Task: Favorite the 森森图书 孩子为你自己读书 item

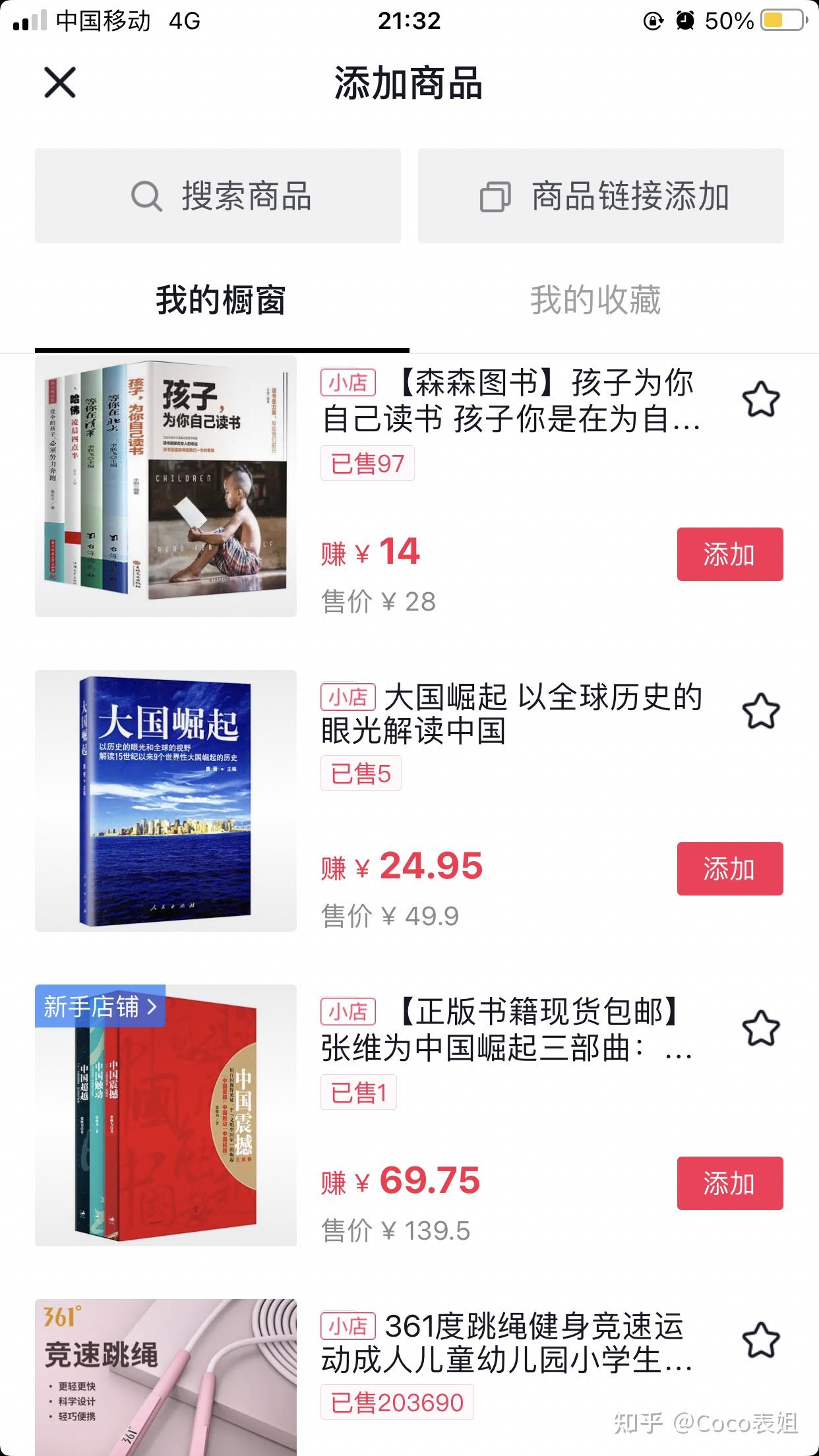Action: (760, 400)
